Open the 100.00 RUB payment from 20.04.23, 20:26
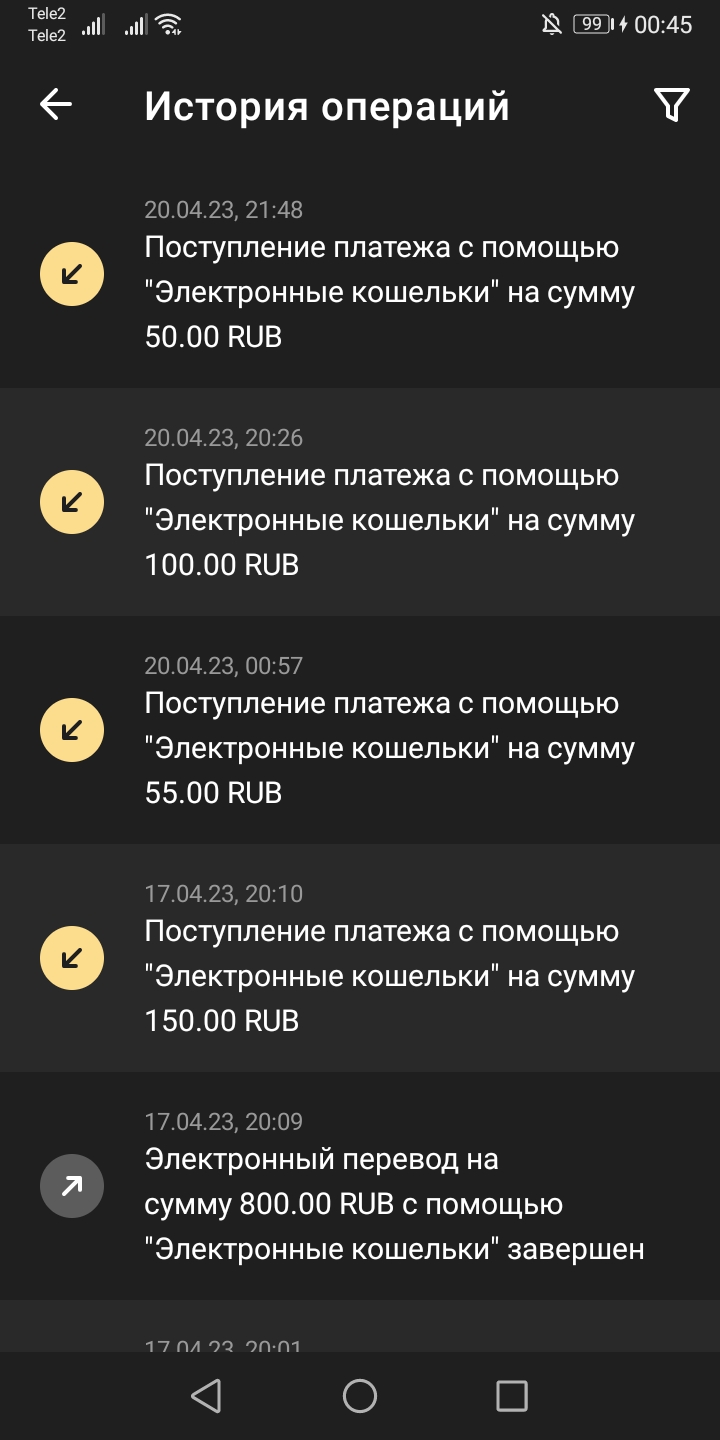This screenshot has height=1440, width=720. [x=390, y=520]
